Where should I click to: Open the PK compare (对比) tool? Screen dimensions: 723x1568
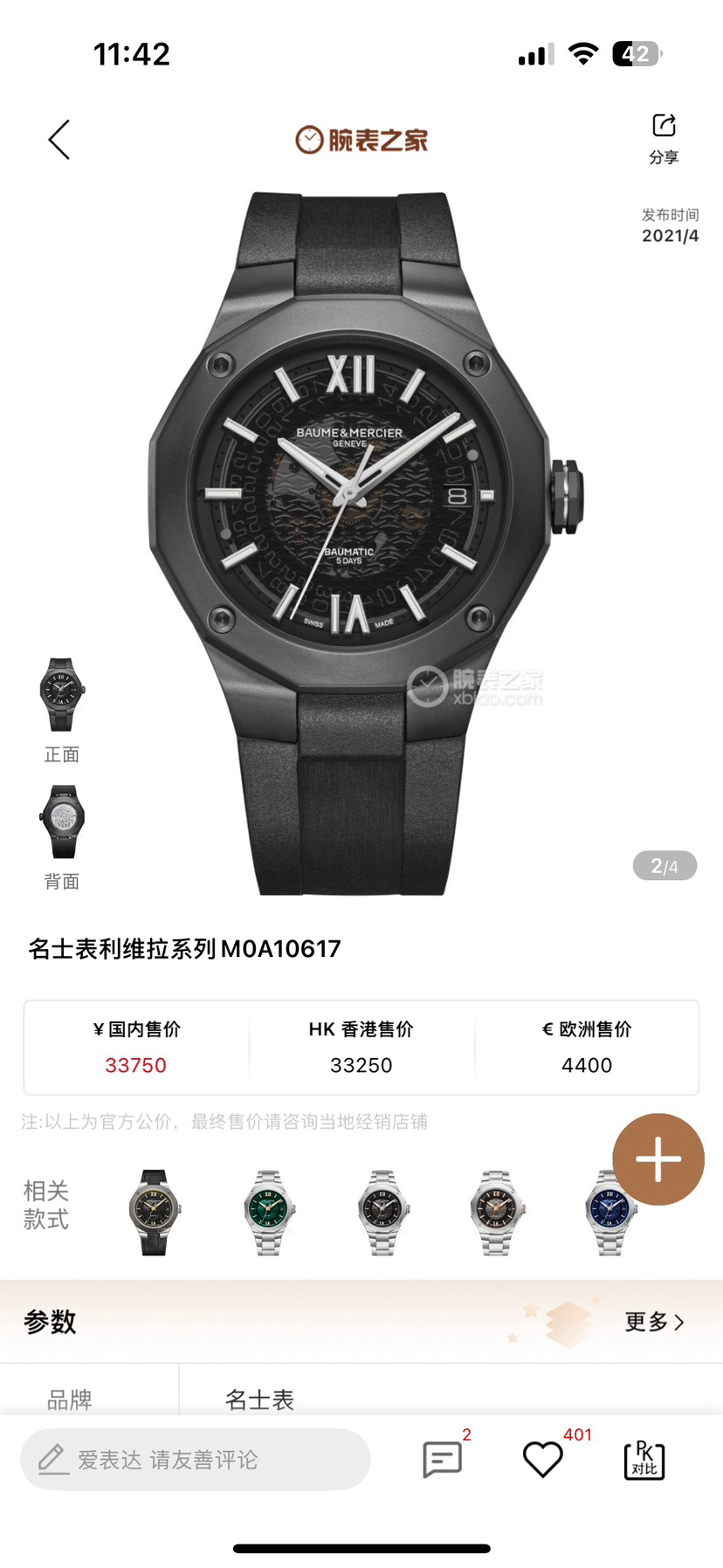click(644, 1459)
